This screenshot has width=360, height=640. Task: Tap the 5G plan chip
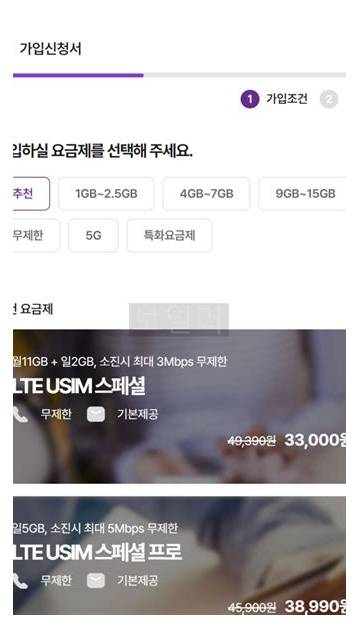pyautogui.click(x=93, y=236)
